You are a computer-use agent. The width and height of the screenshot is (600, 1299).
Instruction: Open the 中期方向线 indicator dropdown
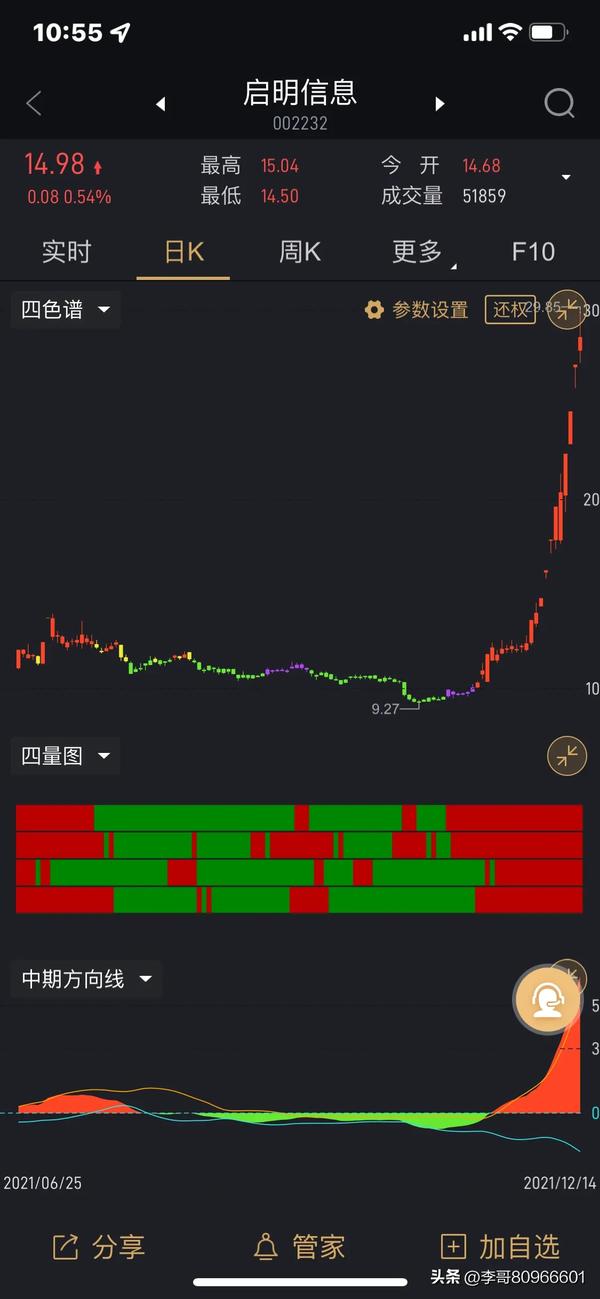(x=87, y=979)
